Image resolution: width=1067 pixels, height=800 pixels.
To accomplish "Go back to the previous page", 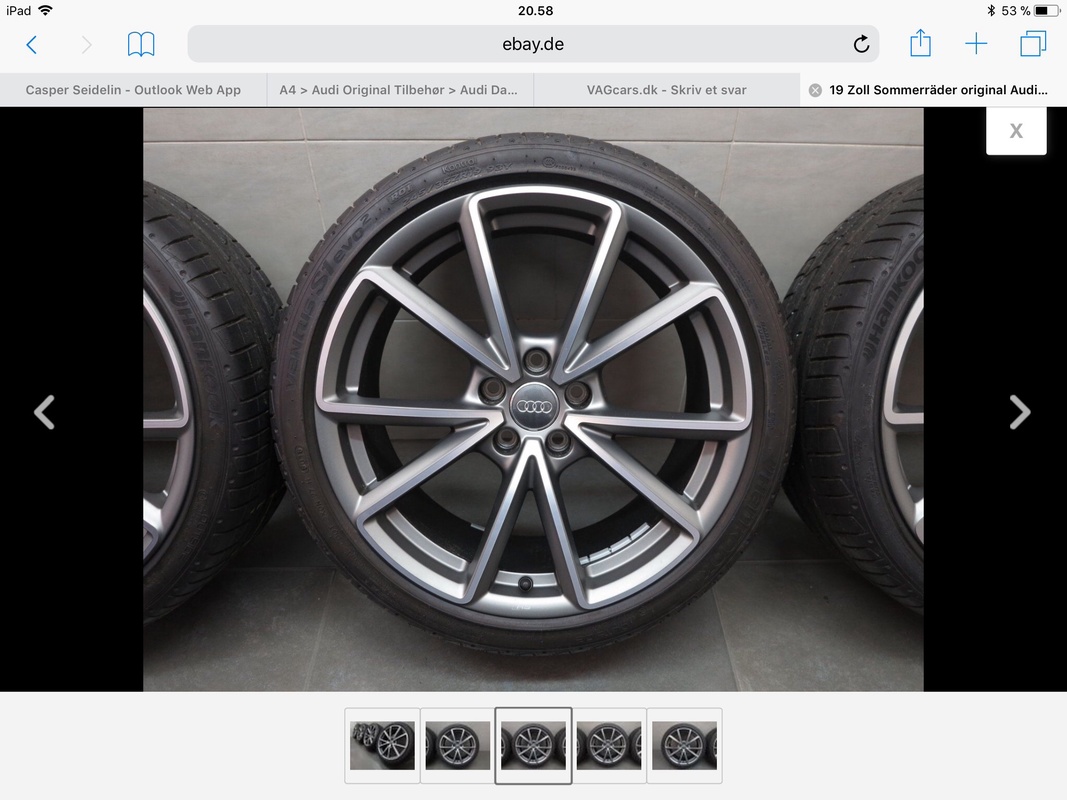I will pyautogui.click(x=31, y=44).
